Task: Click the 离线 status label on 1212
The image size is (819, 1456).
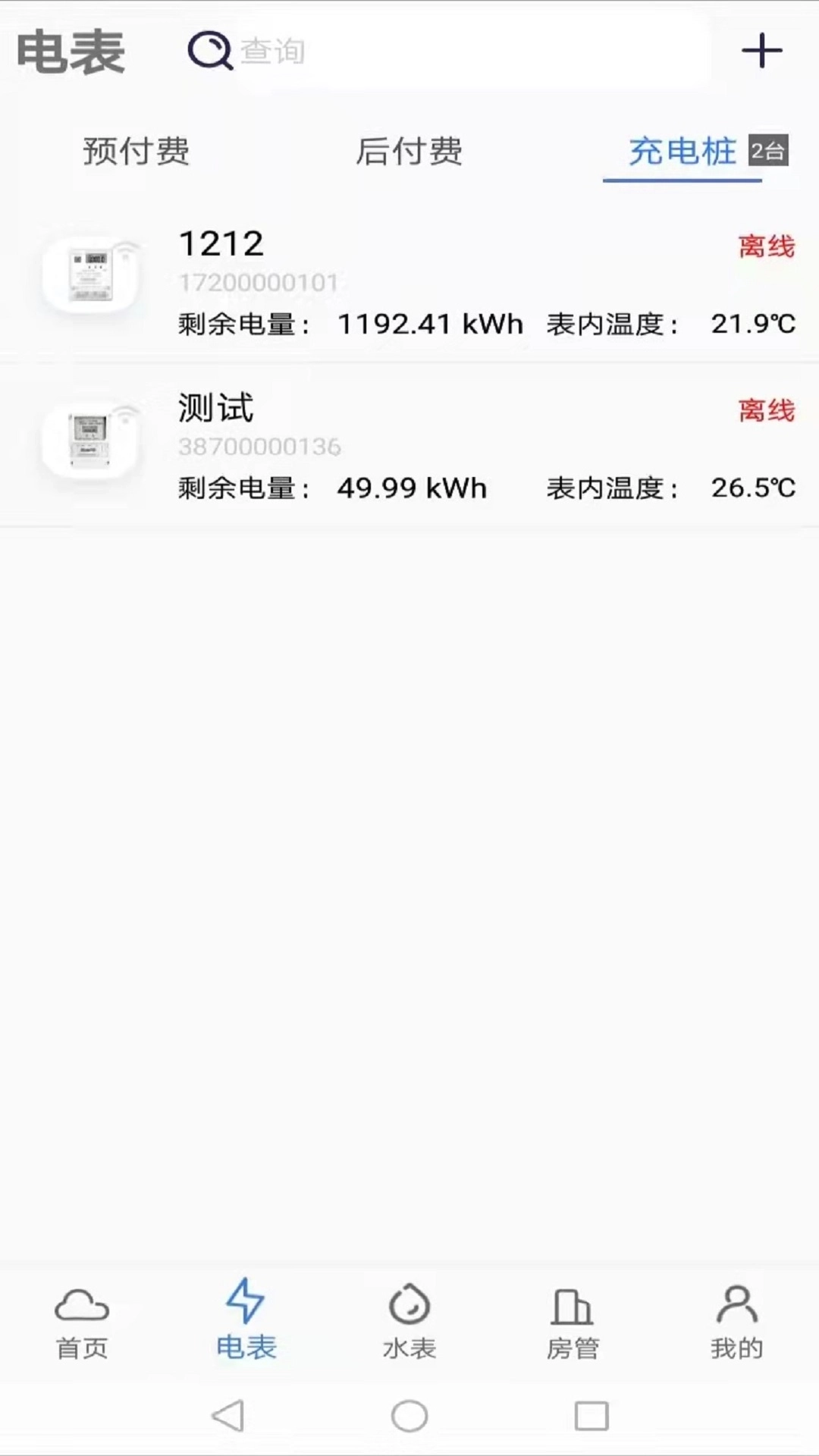Action: click(765, 246)
